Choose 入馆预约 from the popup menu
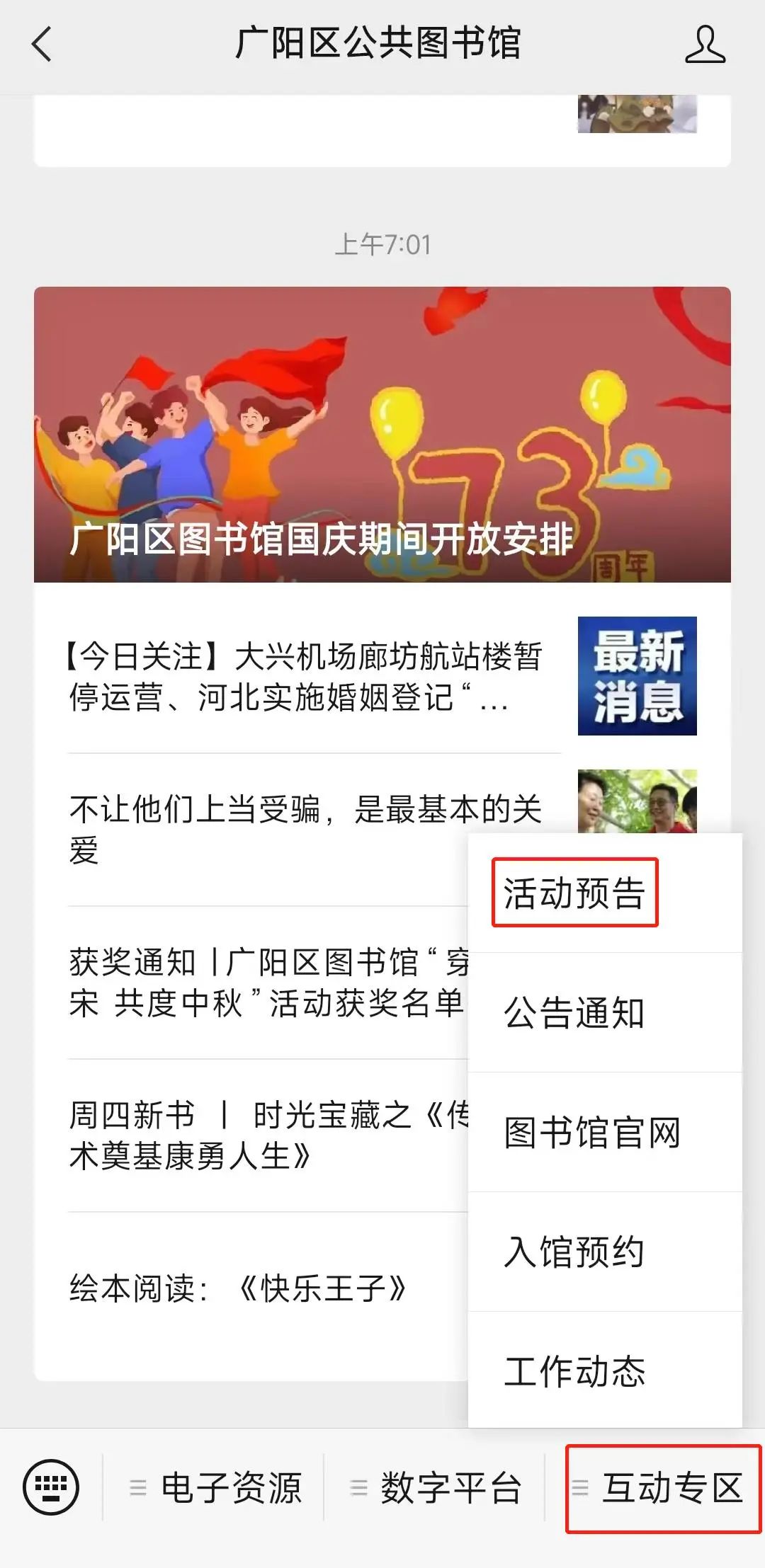Viewport: 765px width, 1568px height. [x=574, y=1252]
